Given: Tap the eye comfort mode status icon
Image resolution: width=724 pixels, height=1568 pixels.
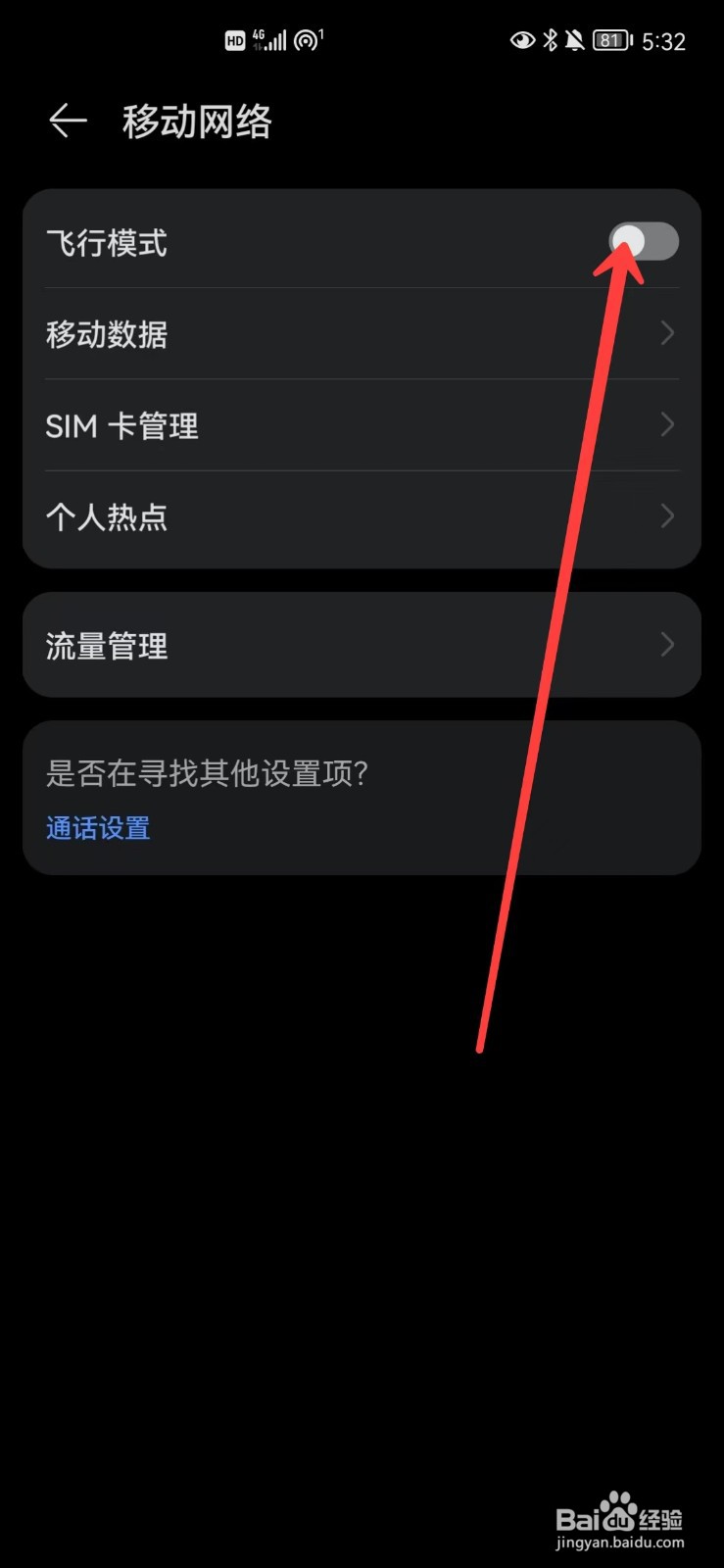Looking at the screenshot, I should [522, 39].
